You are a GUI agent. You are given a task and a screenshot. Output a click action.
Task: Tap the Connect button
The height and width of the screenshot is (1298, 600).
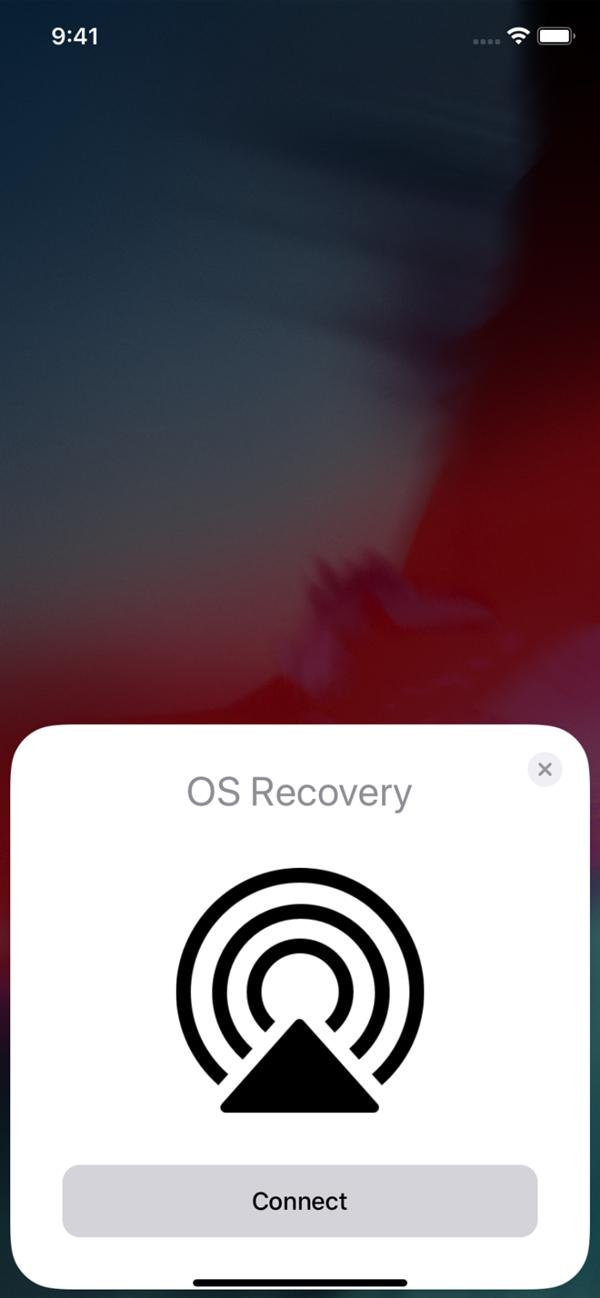tap(300, 1201)
